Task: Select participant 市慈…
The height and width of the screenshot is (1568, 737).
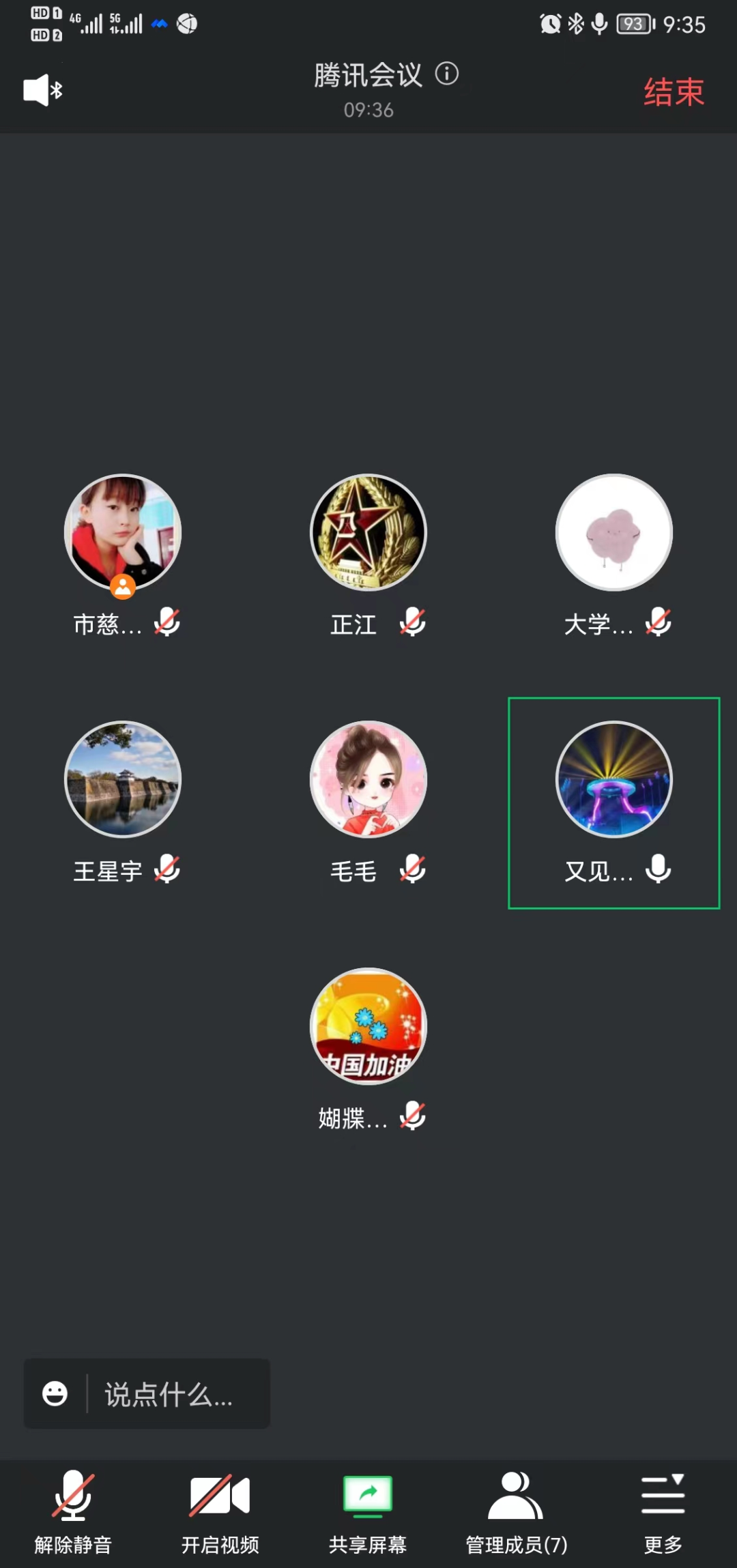Action: (x=123, y=533)
